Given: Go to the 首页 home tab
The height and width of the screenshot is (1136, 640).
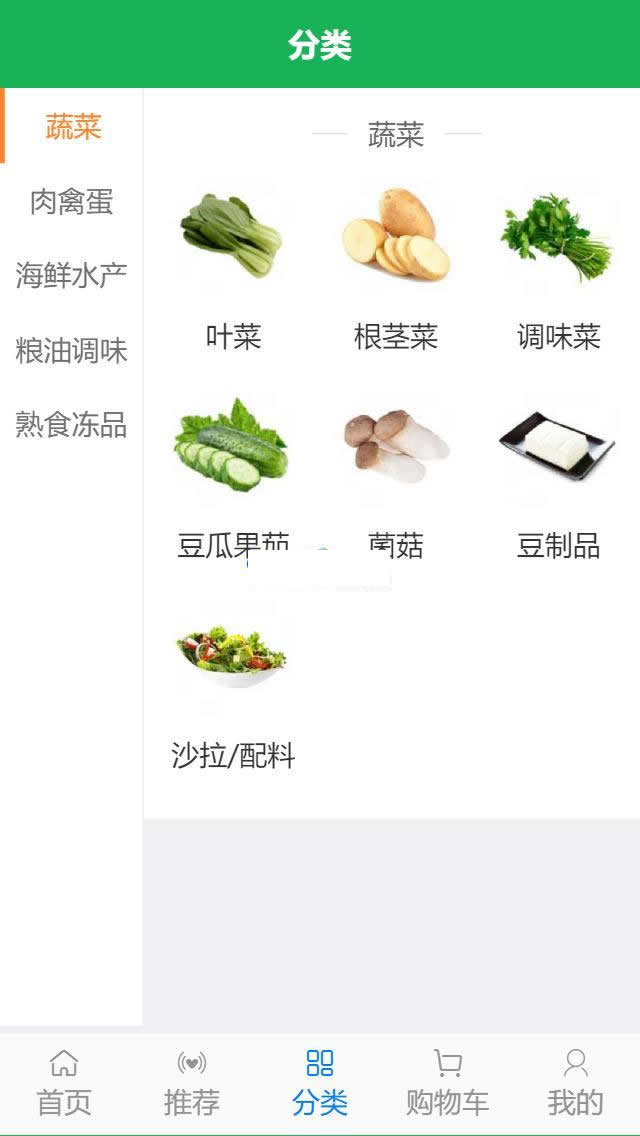Looking at the screenshot, I should click(64, 1083).
